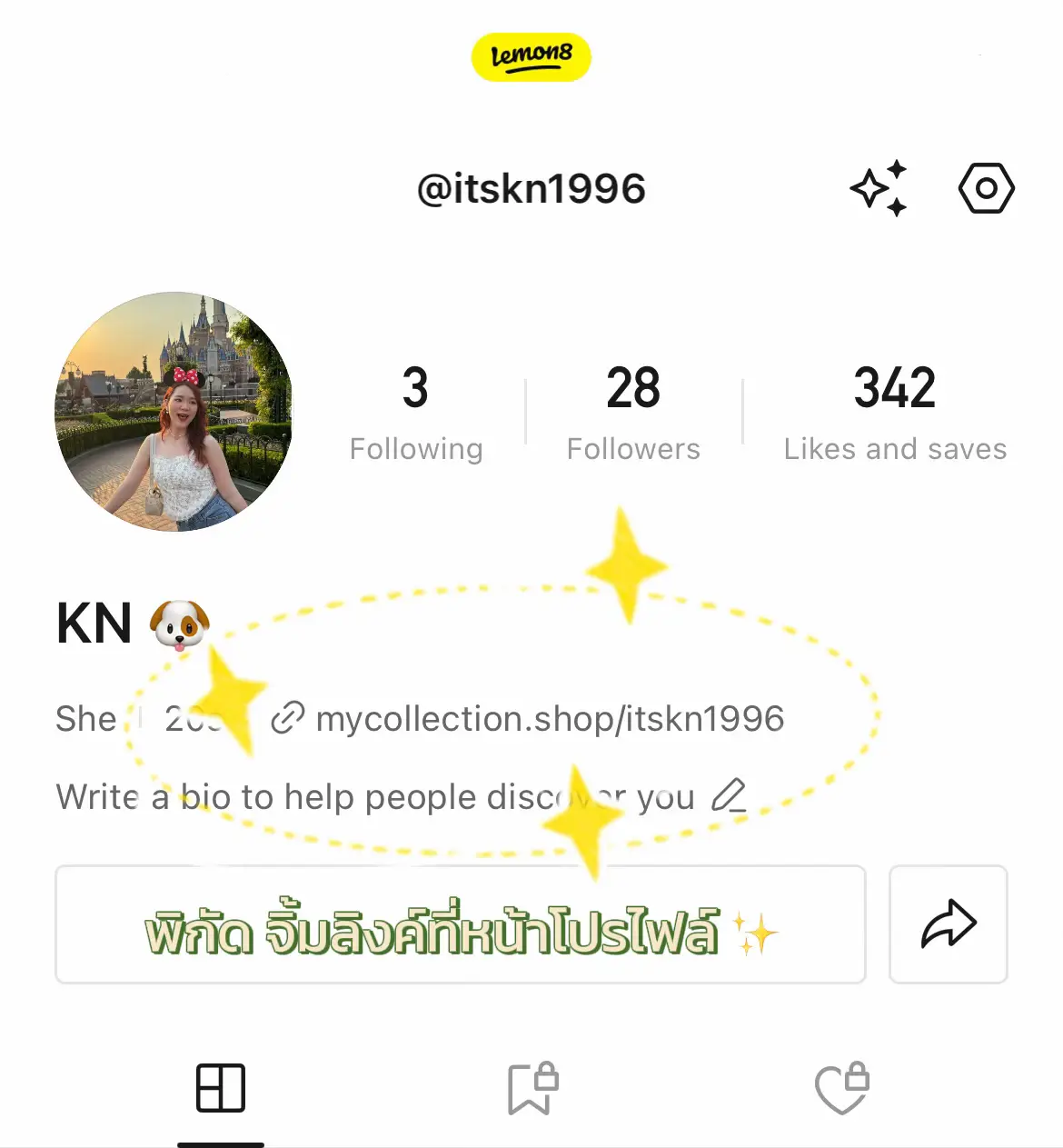The image size is (1063, 1148).
Task: View the 3 Following count
Action: [416, 409]
